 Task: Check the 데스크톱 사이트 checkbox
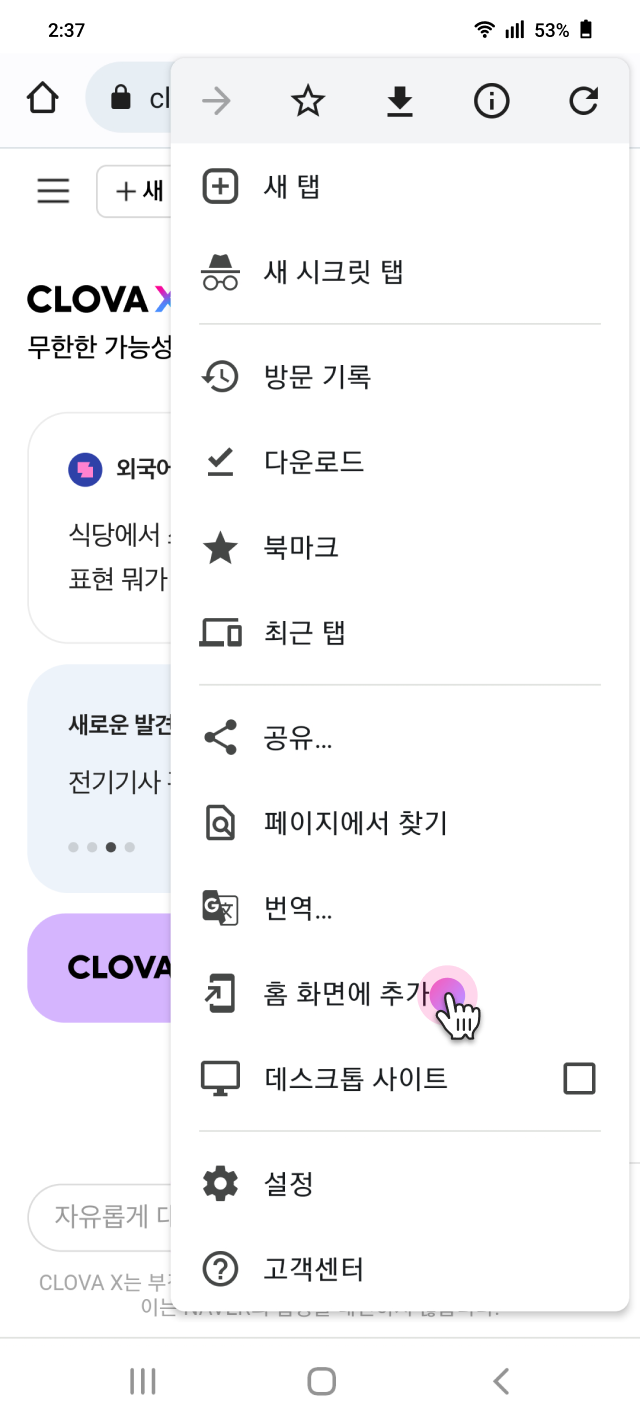point(579,1079)
